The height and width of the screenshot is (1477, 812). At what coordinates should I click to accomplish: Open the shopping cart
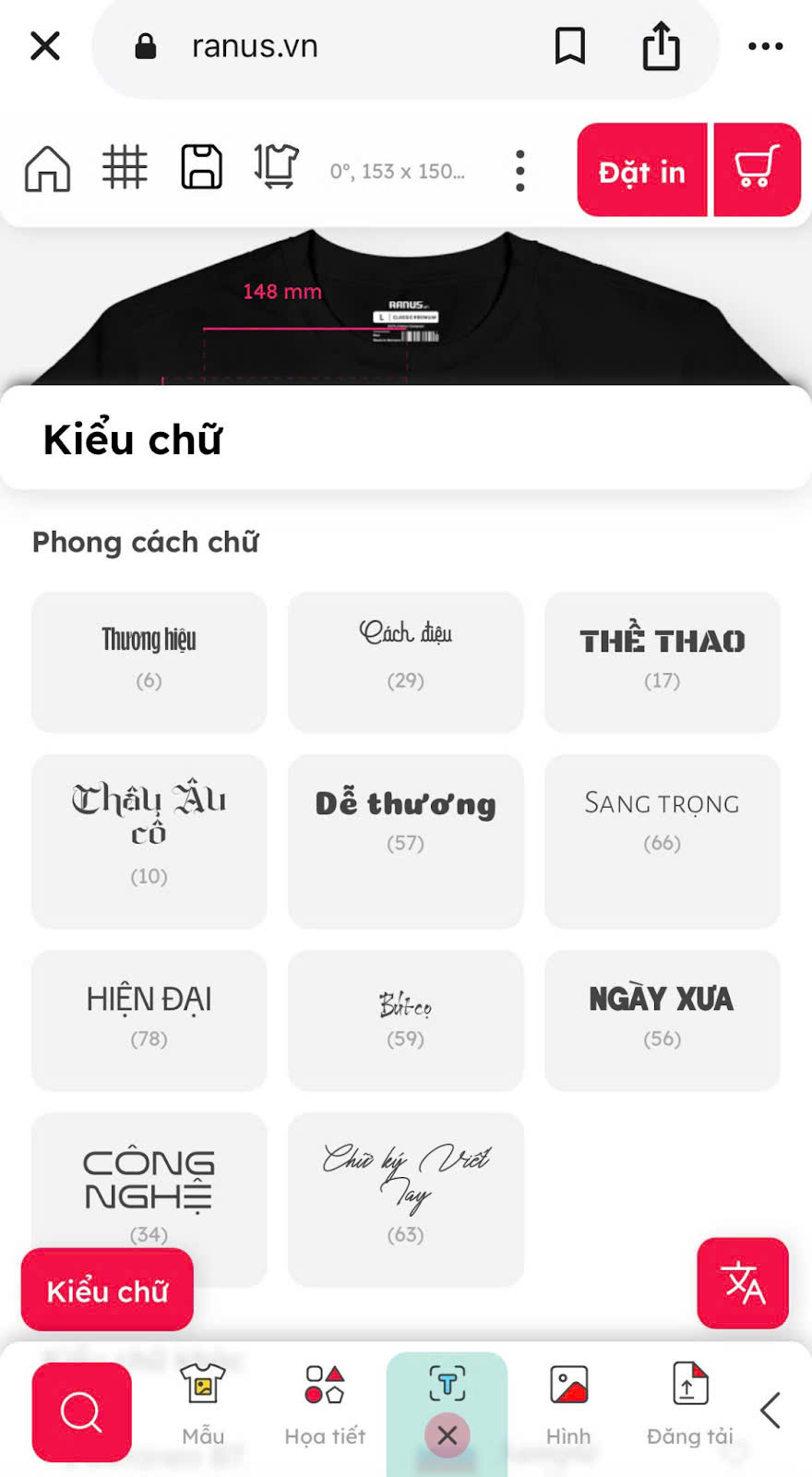[x=757, y=169]
